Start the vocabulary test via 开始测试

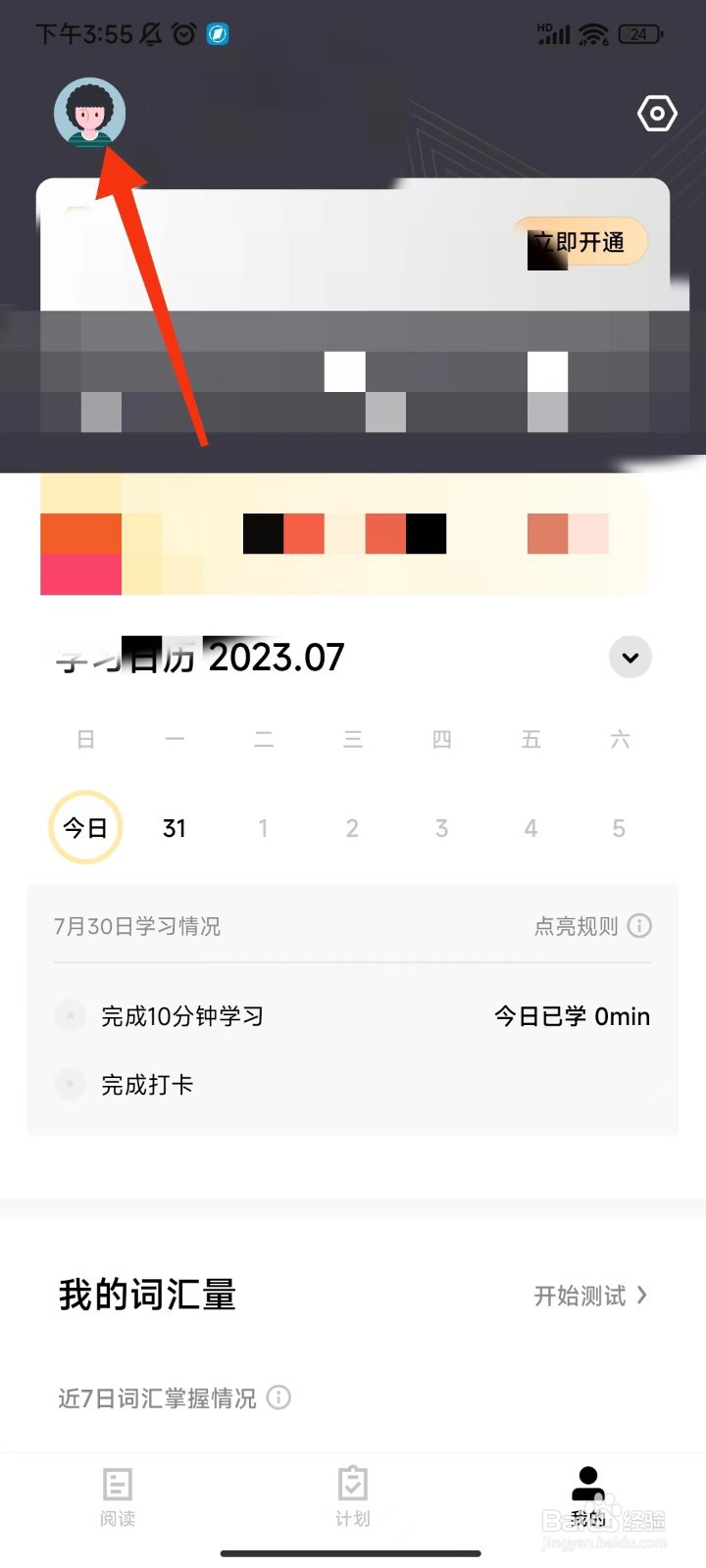click(x=579, y=1296)
